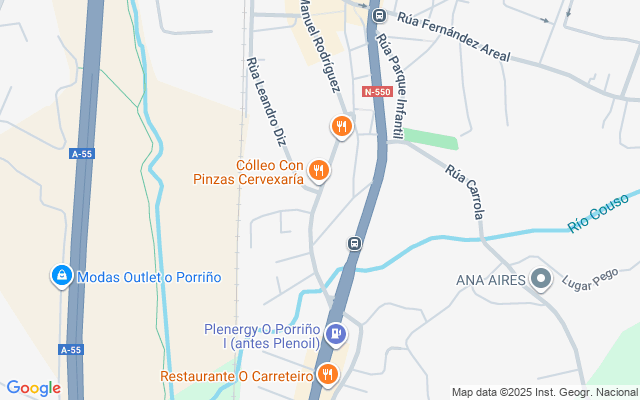Select the bus stop beside Río Couso

[x=354, y=243]
